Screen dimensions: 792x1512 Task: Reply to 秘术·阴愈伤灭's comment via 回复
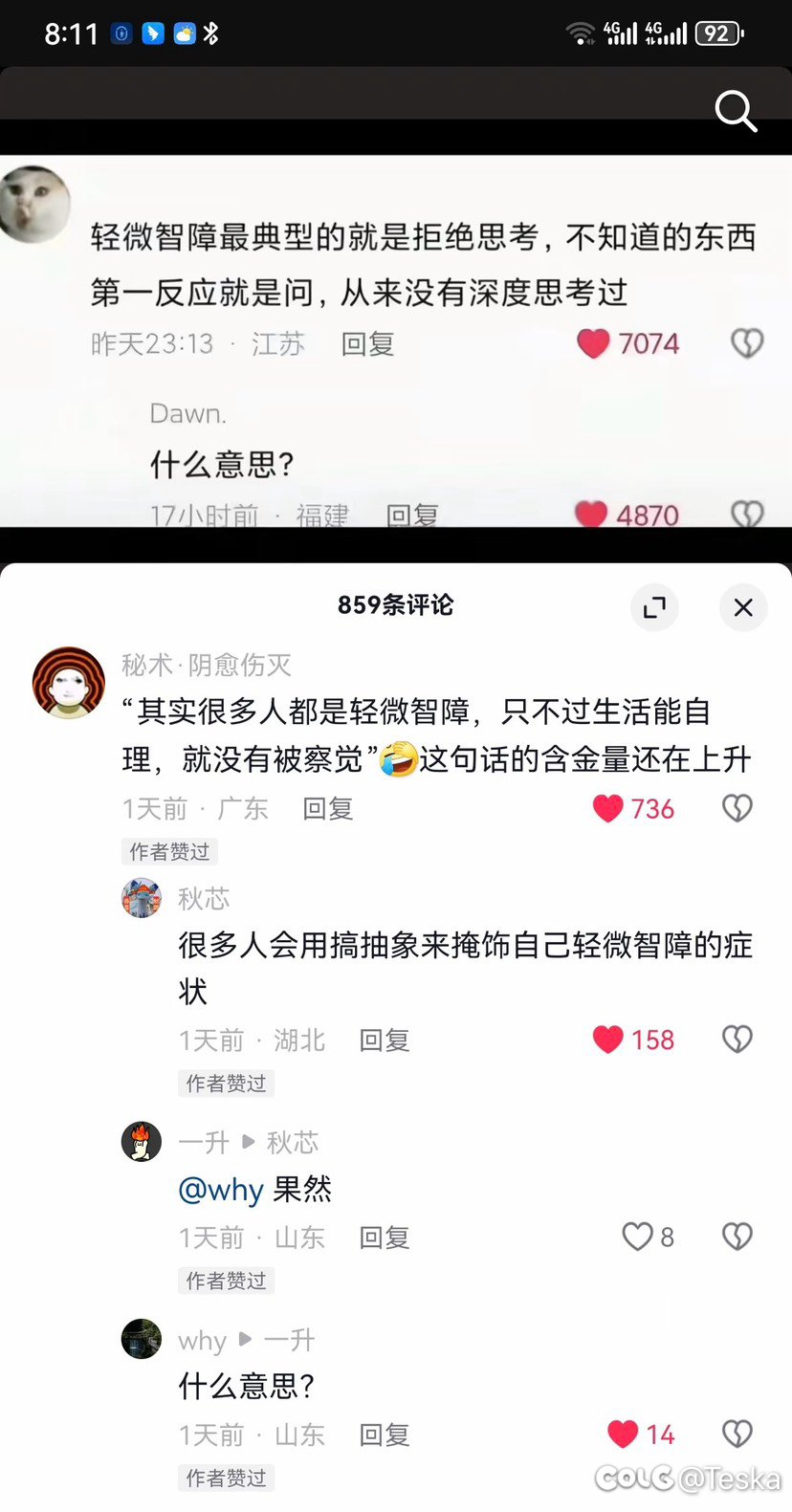point(328,809)
